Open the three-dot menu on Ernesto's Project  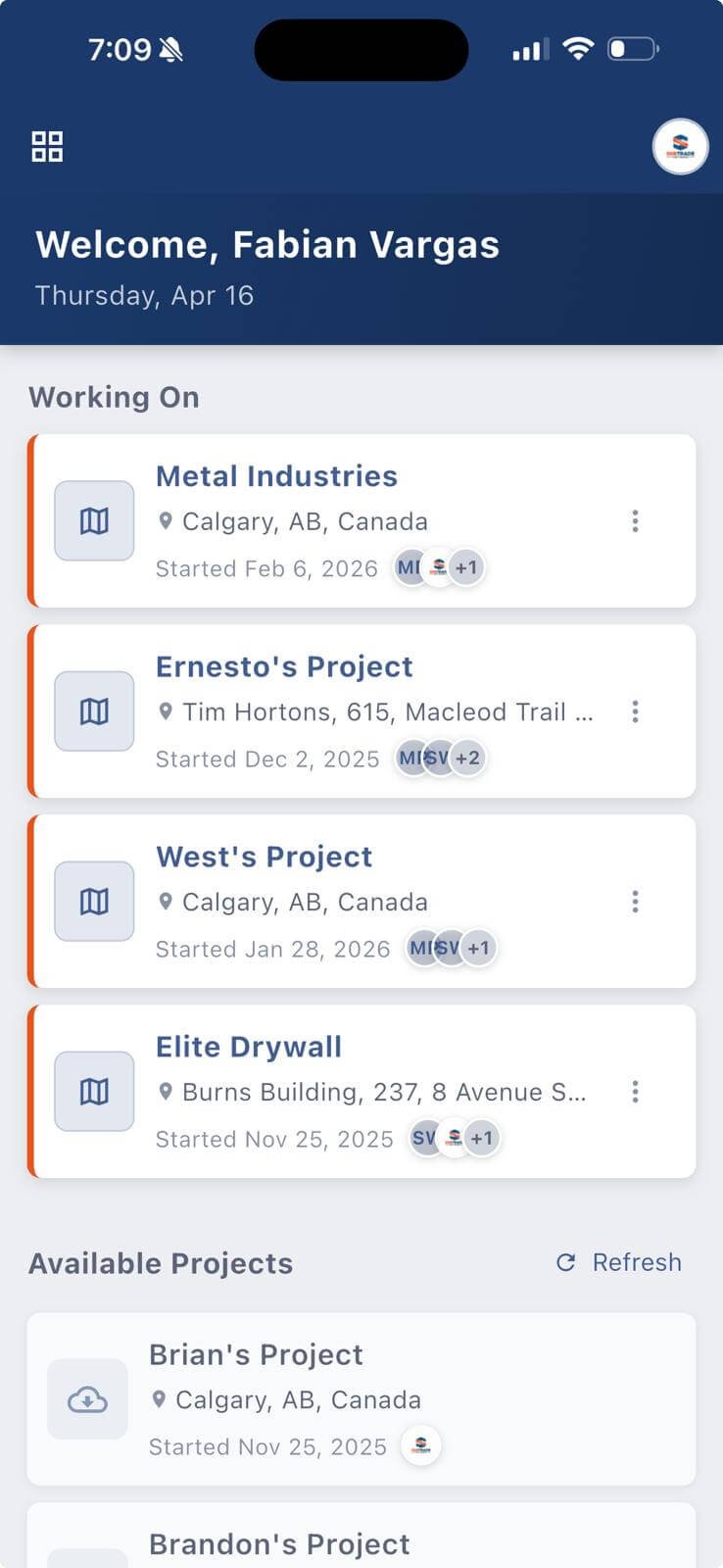click(x=635, y=712)
